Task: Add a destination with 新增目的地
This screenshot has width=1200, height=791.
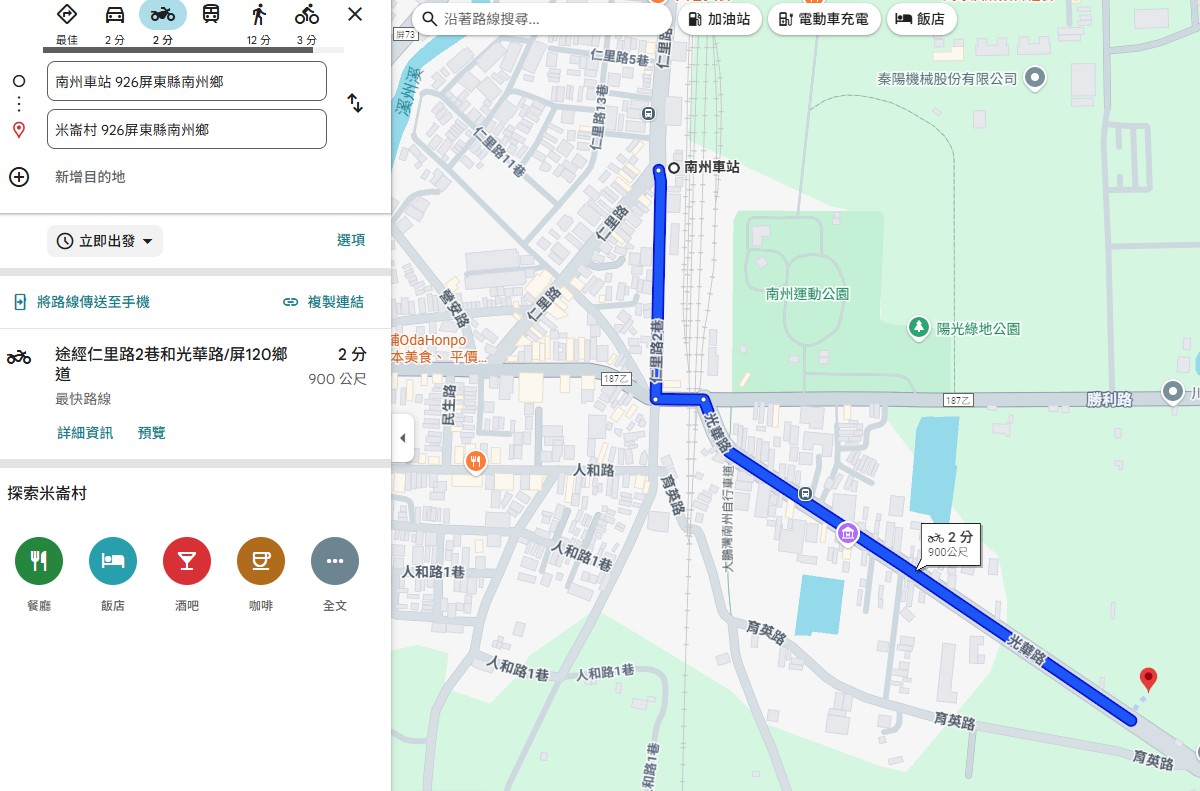Action: click(89, 177)
